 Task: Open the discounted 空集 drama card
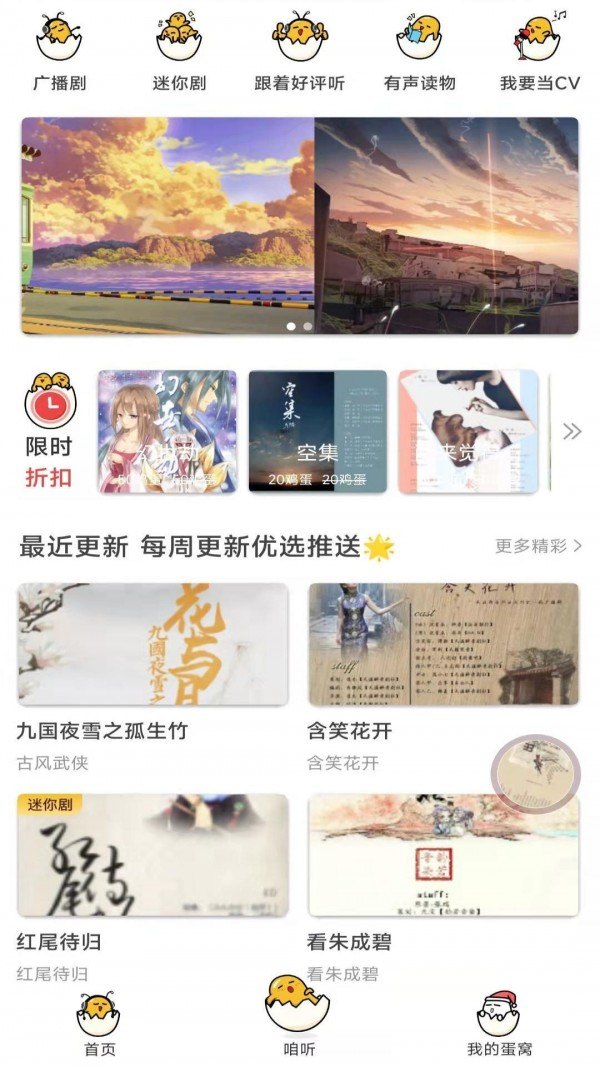pyautogui.click(x=317, y=431)
